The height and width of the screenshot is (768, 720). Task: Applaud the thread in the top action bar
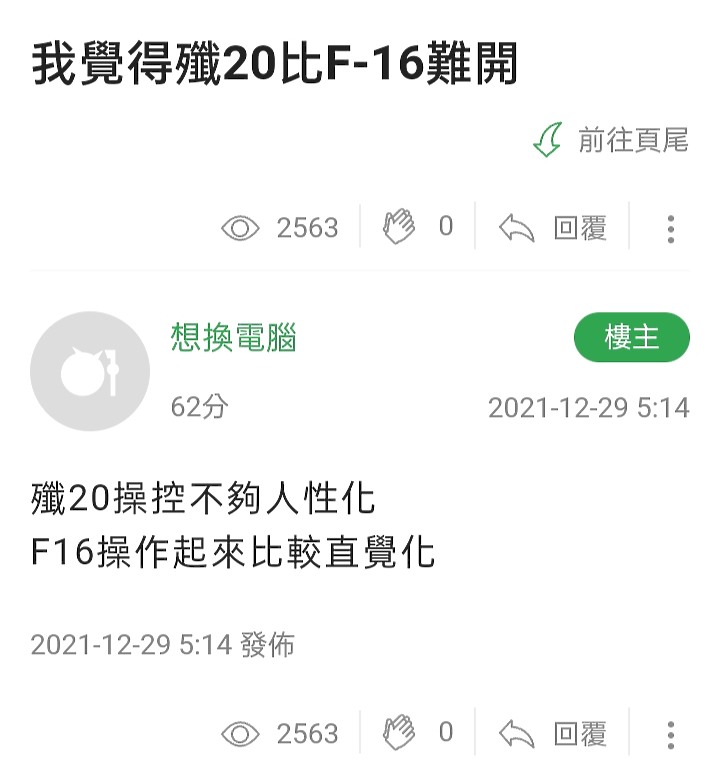pyautogui.click(x=400, y=228)
